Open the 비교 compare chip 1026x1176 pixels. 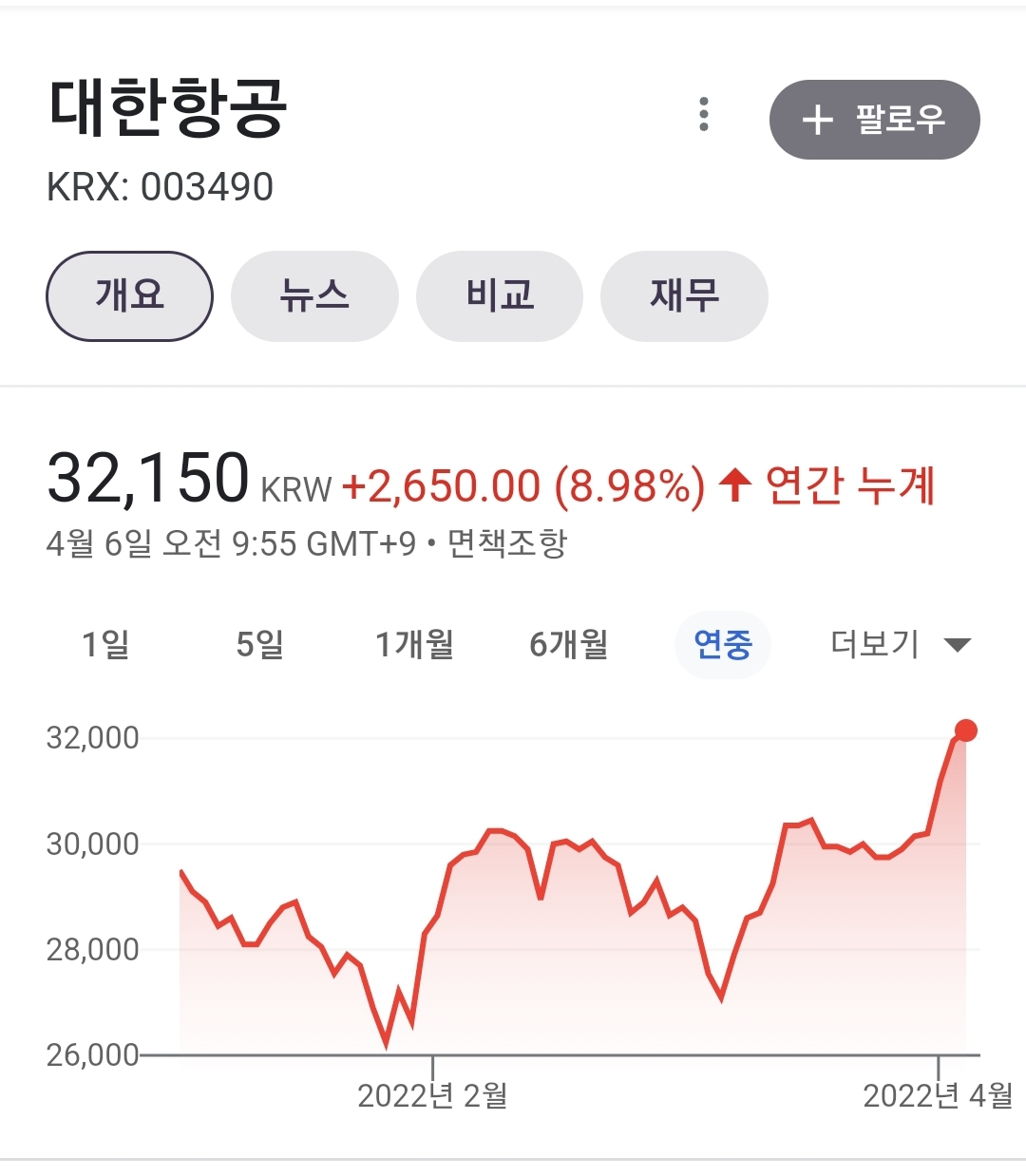coord(500,295)
